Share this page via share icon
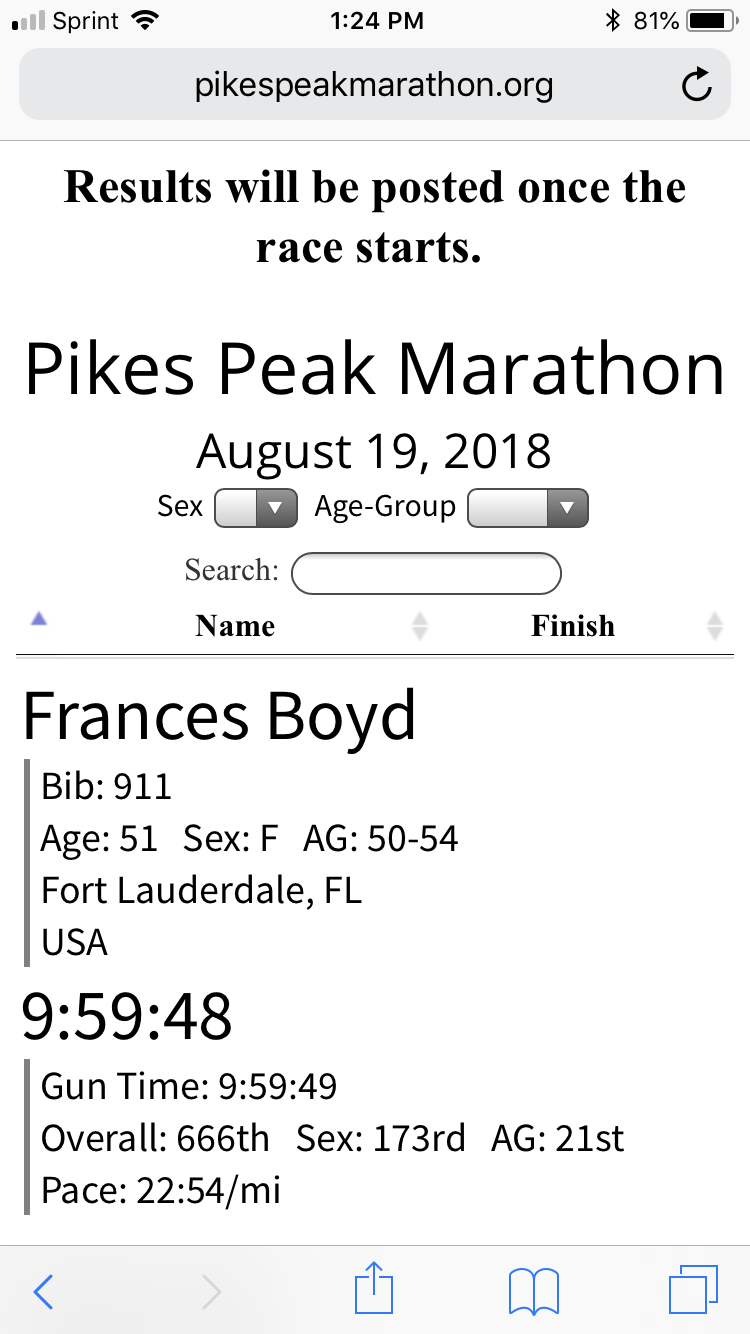This screenshot has height=1334, width=750. pyautogui.click(x=375, y=1288)
